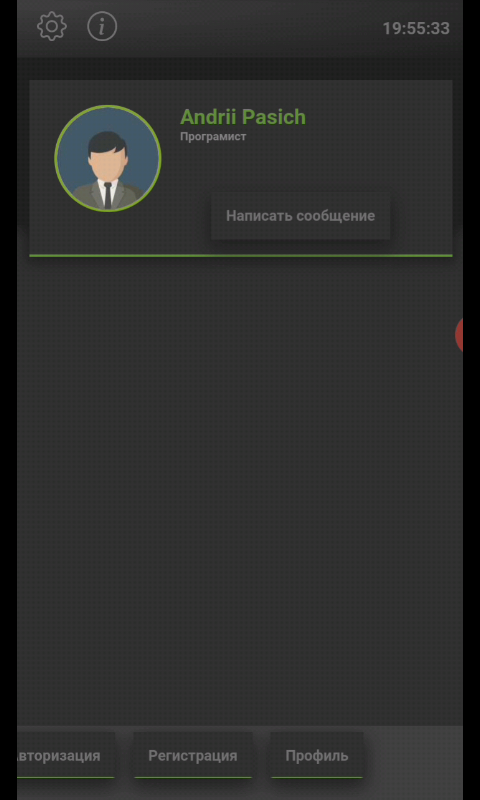The image size is (480, 800).
Task: Select the Профиль tab
Action: pyautogui.click(x=317, y=756)
